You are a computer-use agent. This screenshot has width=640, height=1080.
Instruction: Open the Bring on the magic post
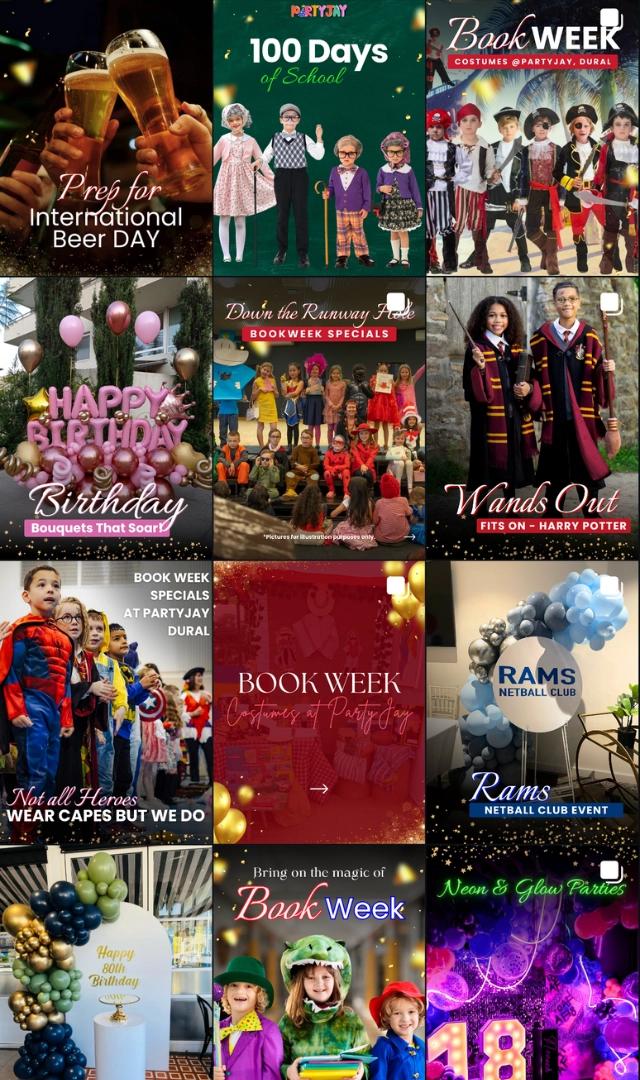[x=319, y=963]
